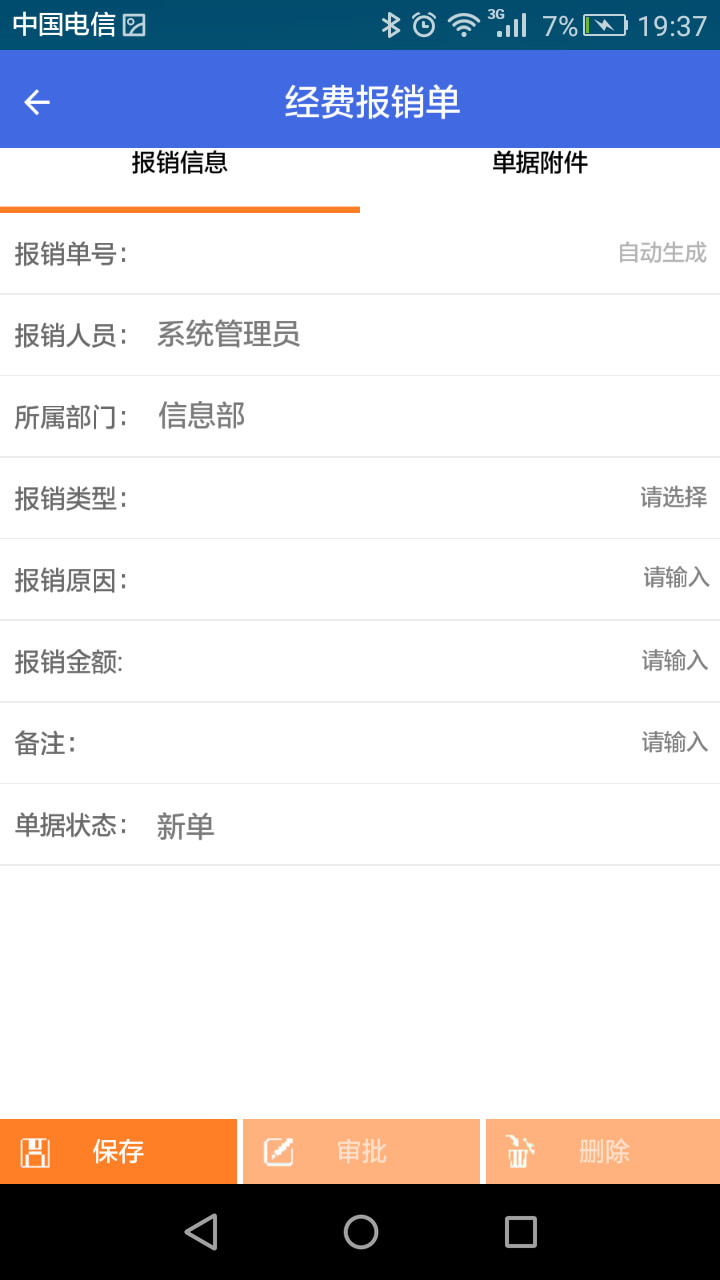The height and width of the screenshot is (1280, 720).
Task: Tap the 审批 button
Action: 361,1152
